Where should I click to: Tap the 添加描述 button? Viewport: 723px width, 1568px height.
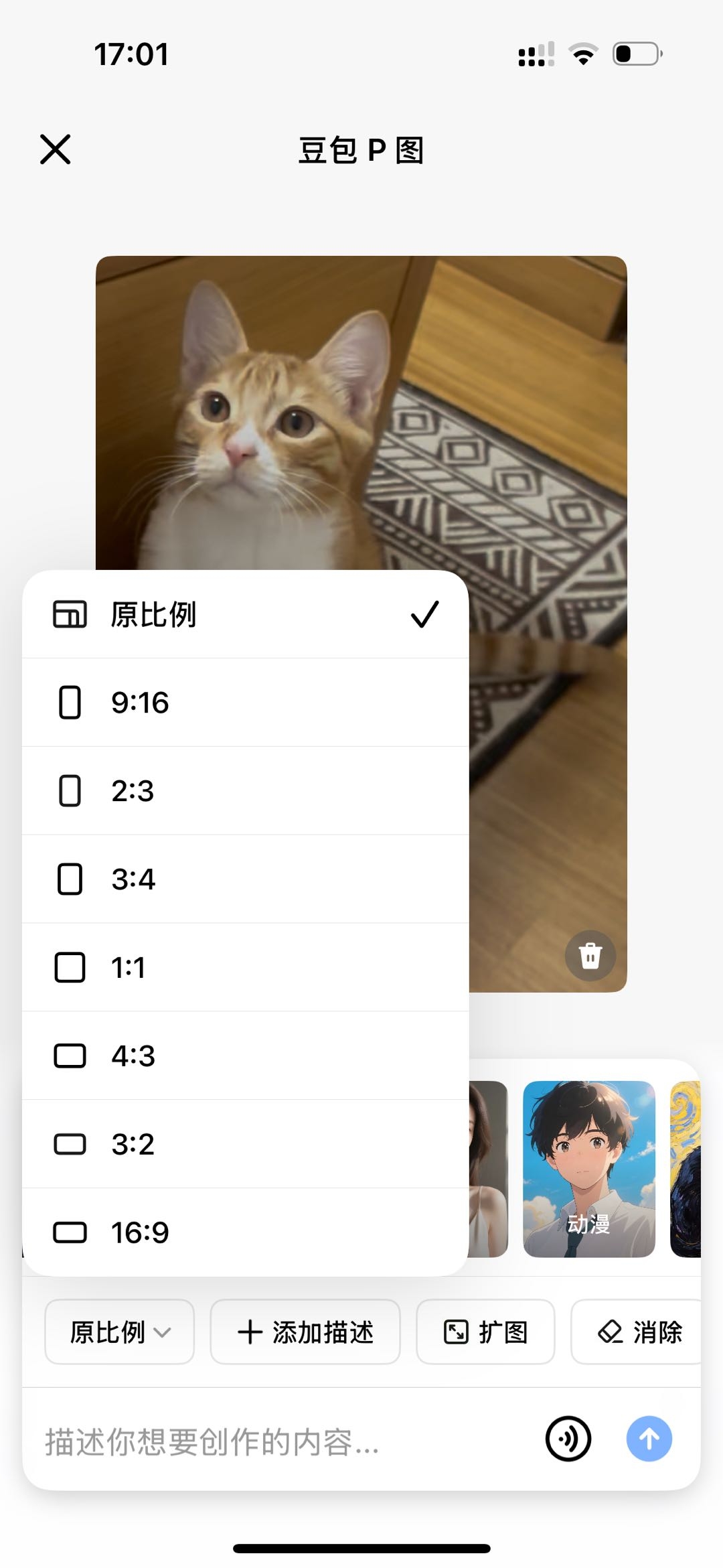coord(305,1332)
